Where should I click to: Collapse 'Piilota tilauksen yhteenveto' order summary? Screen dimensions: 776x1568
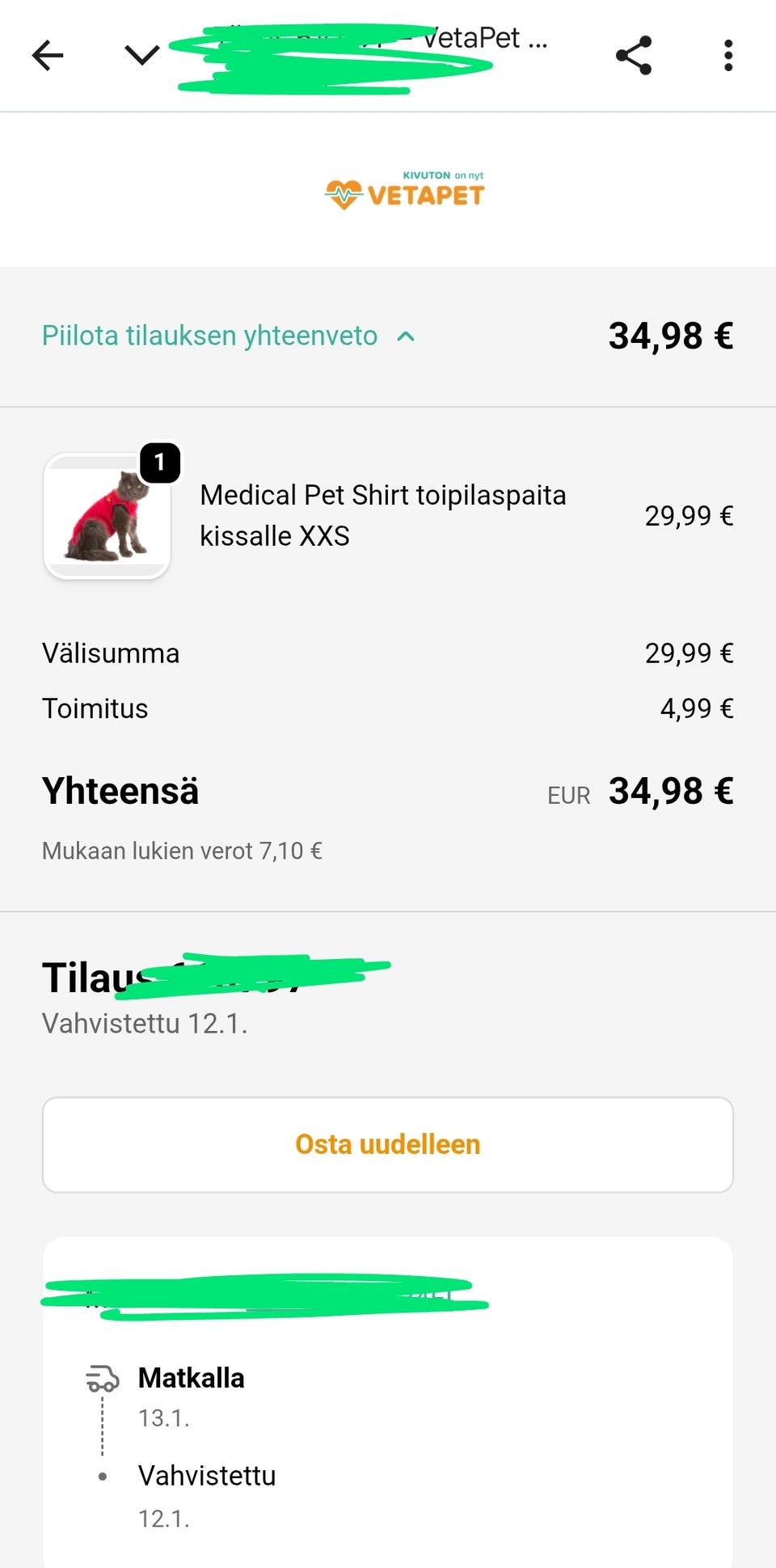[x=228, y=336]
